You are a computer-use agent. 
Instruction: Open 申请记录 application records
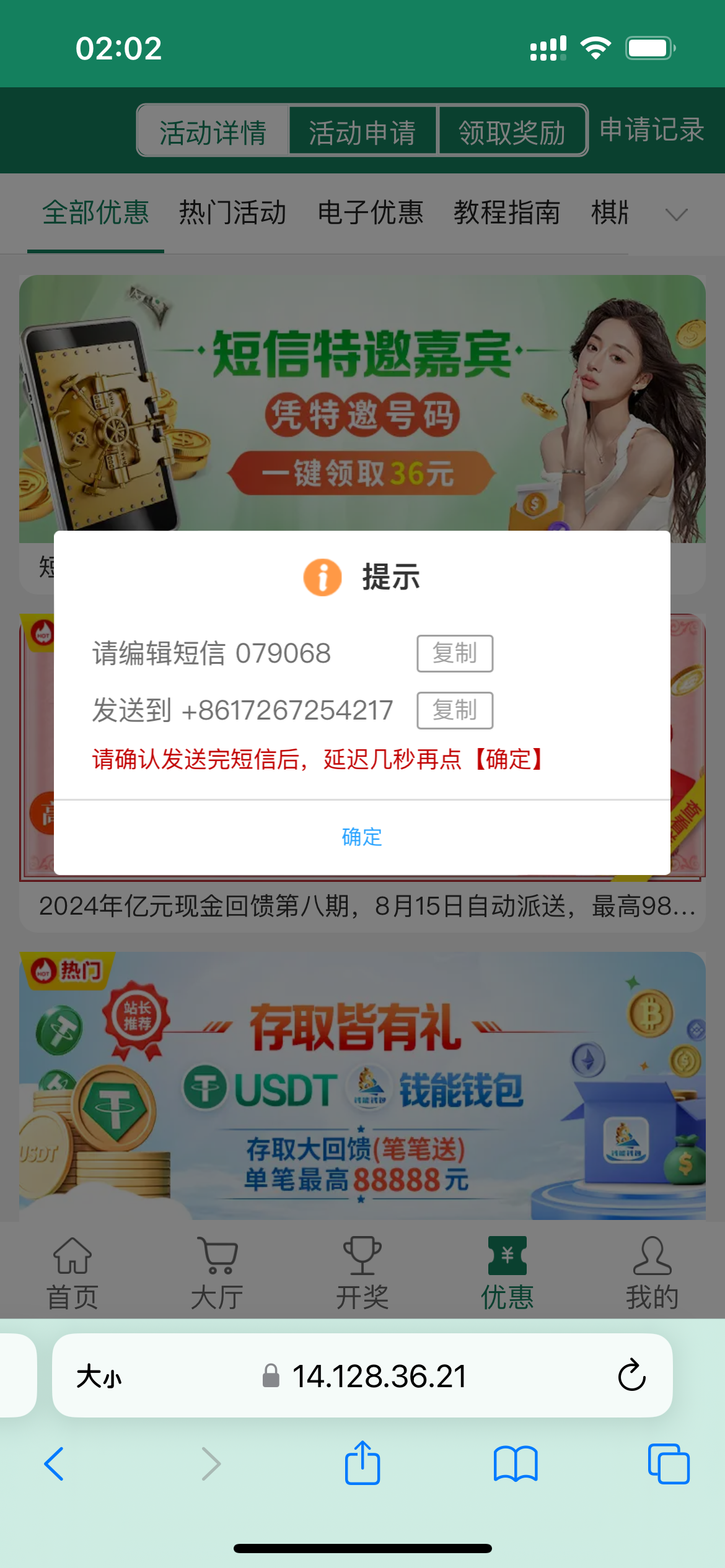pos(651,130)
